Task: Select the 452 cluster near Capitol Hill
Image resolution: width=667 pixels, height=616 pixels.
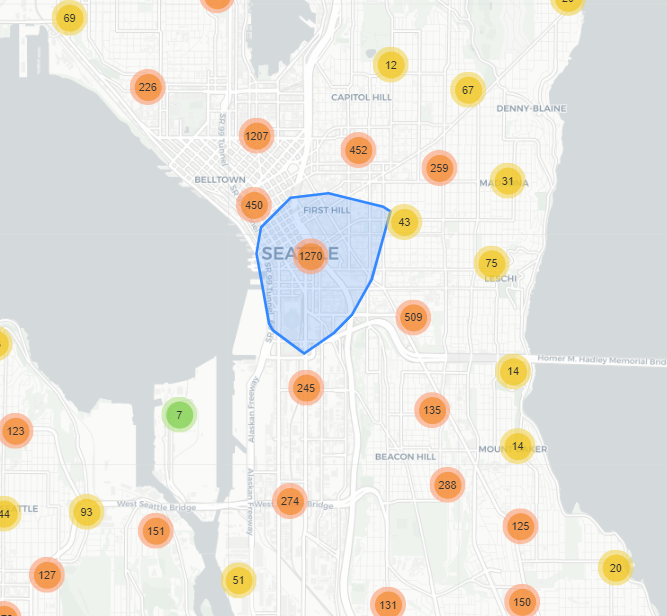Action: 358,150
